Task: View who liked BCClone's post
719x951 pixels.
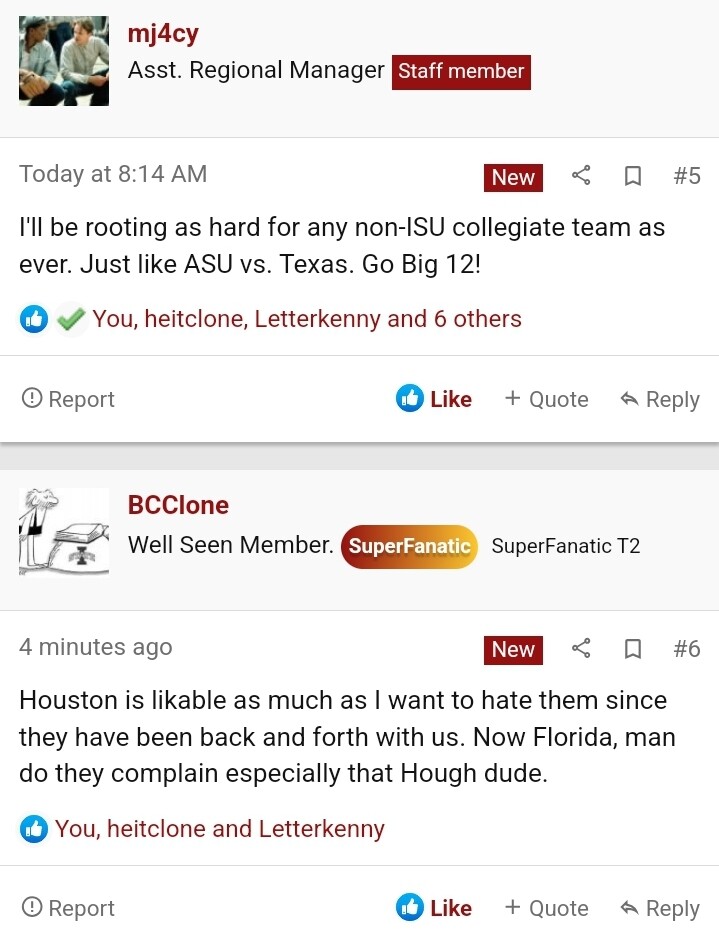Action: click(219, 829)
